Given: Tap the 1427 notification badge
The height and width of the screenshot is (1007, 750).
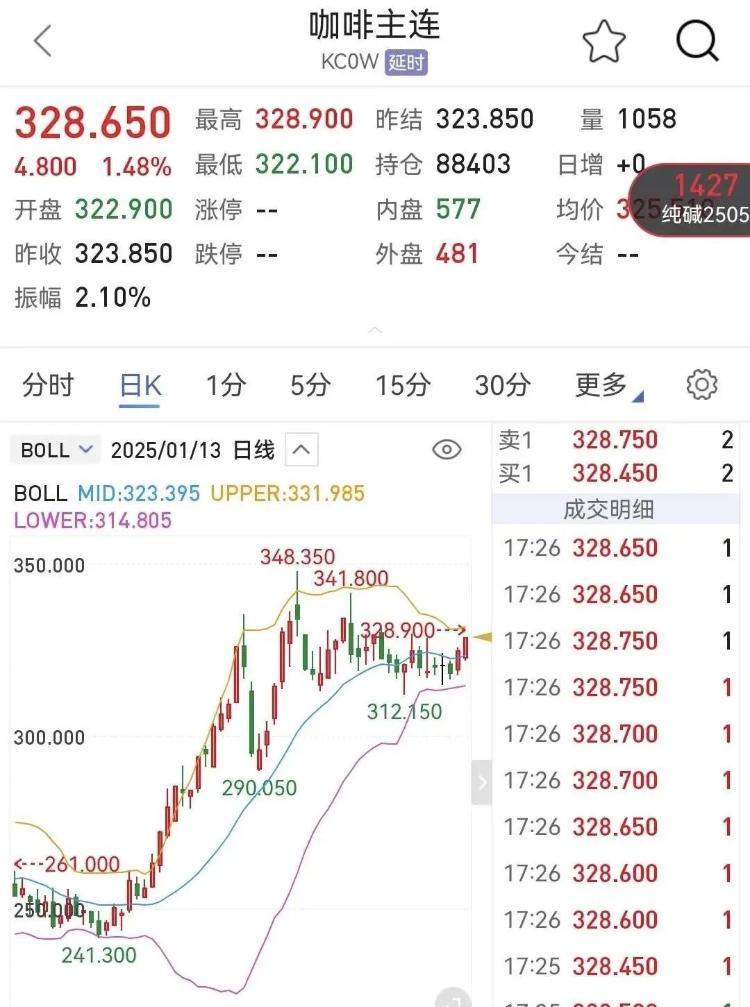Looking at the screenshot, I should point(706,185).
